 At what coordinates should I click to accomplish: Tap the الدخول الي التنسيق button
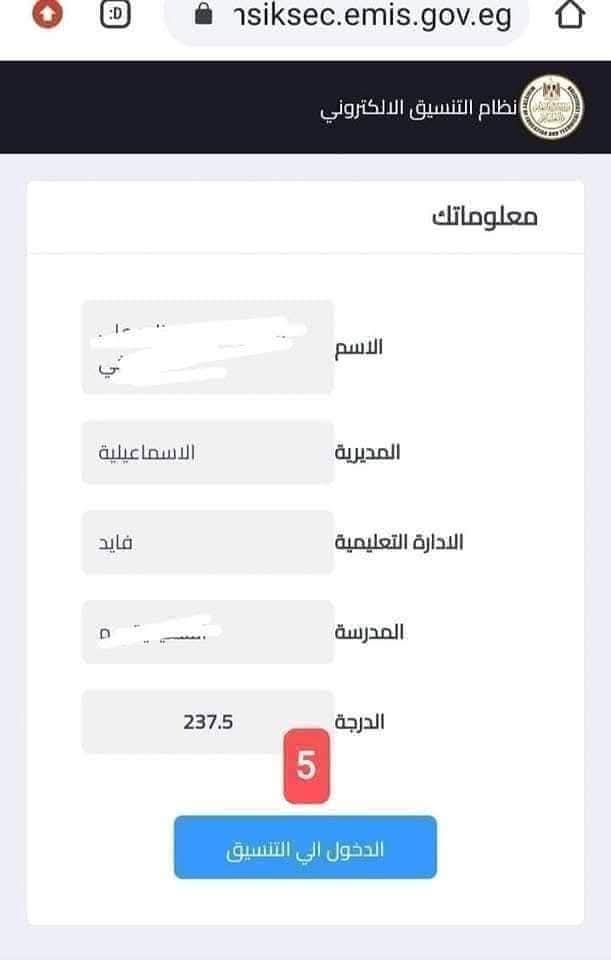[x=305, y=848]
